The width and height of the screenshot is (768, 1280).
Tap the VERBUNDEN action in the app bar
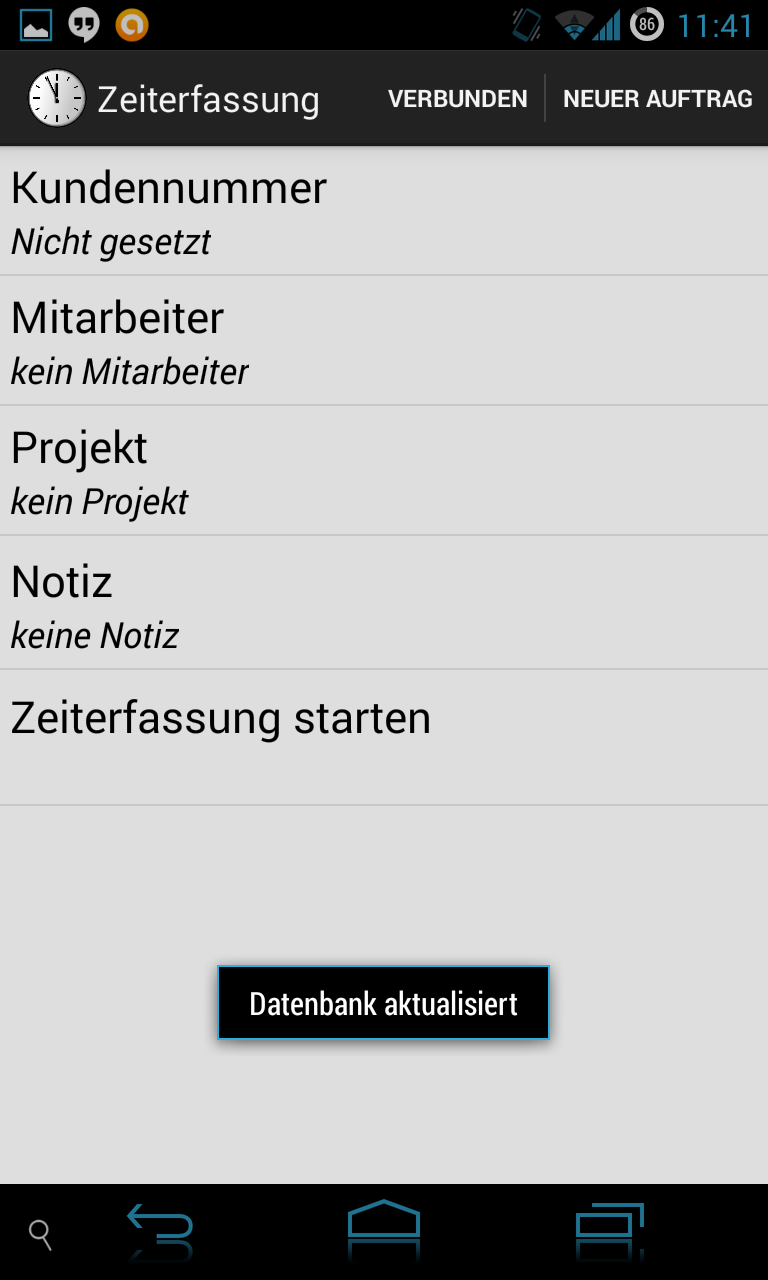(457, 99)
